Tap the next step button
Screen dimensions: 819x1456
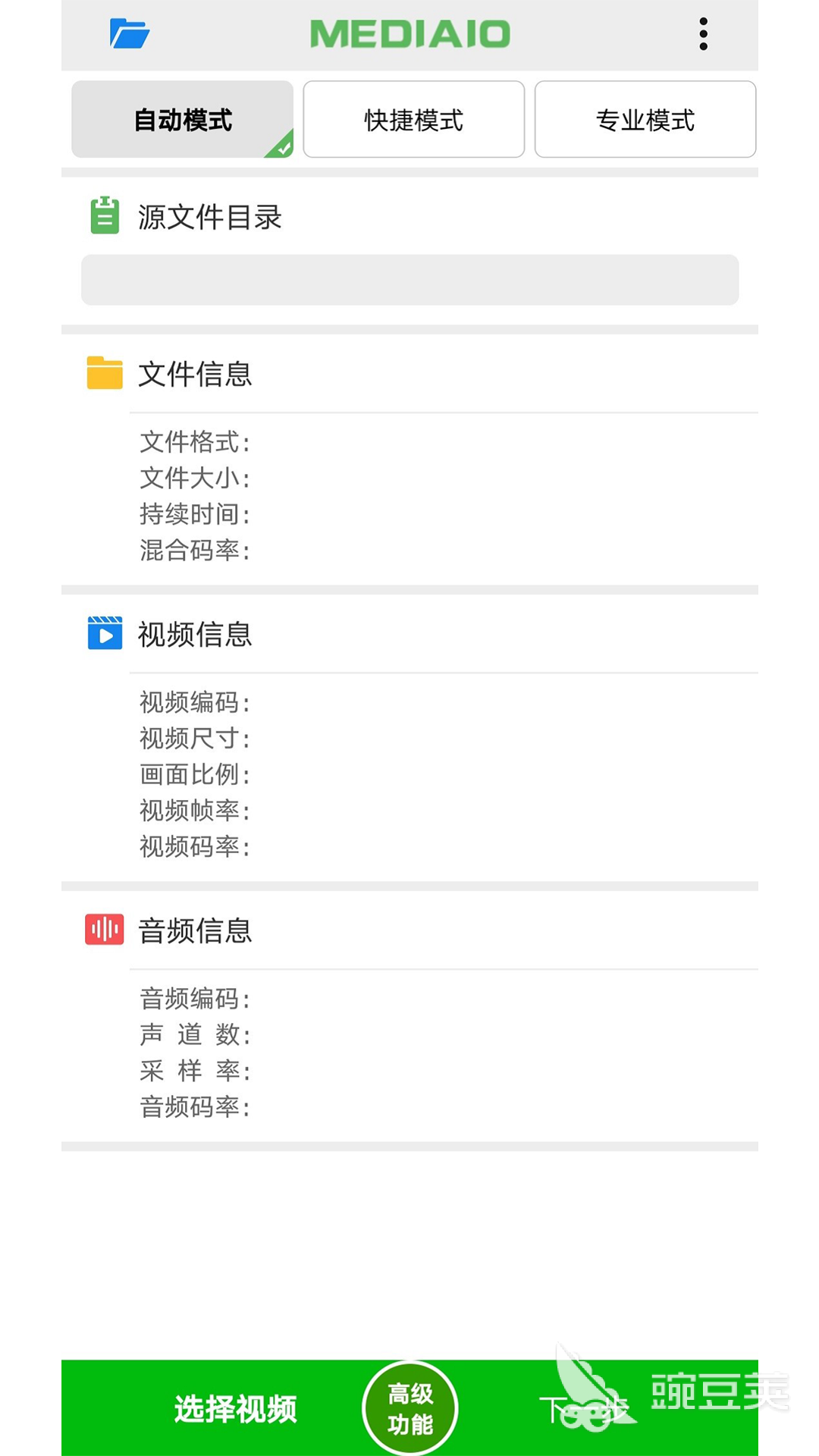pos(585,1409)
